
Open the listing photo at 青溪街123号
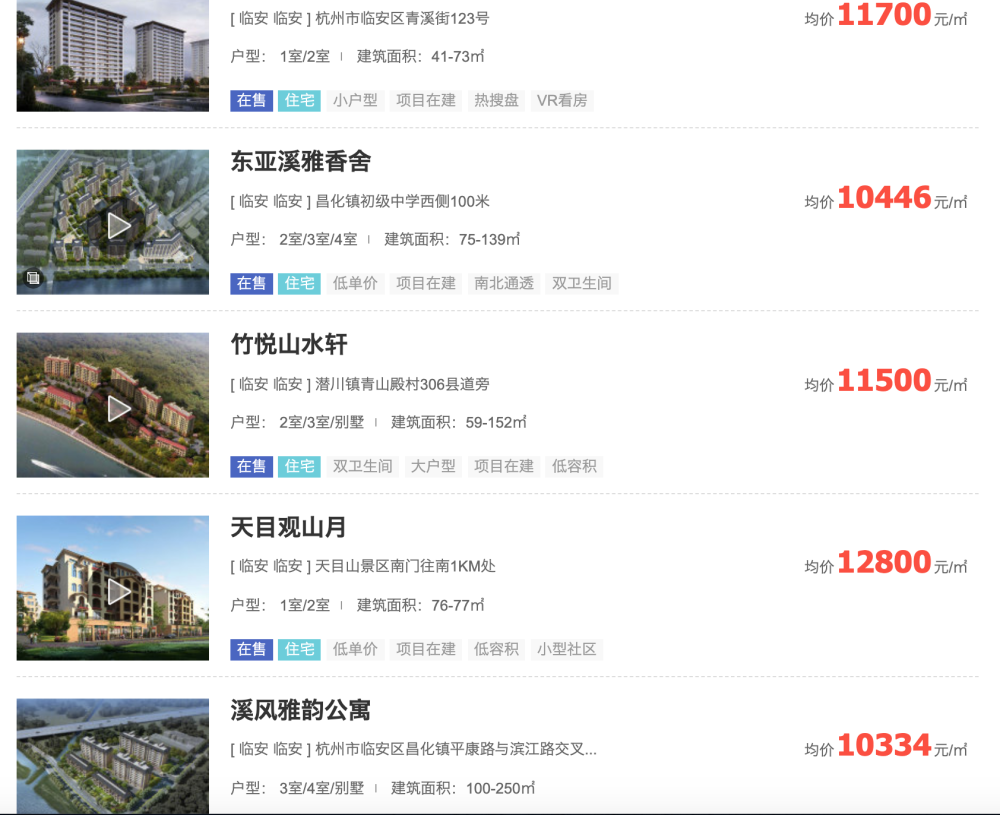(x=113, y=55)
